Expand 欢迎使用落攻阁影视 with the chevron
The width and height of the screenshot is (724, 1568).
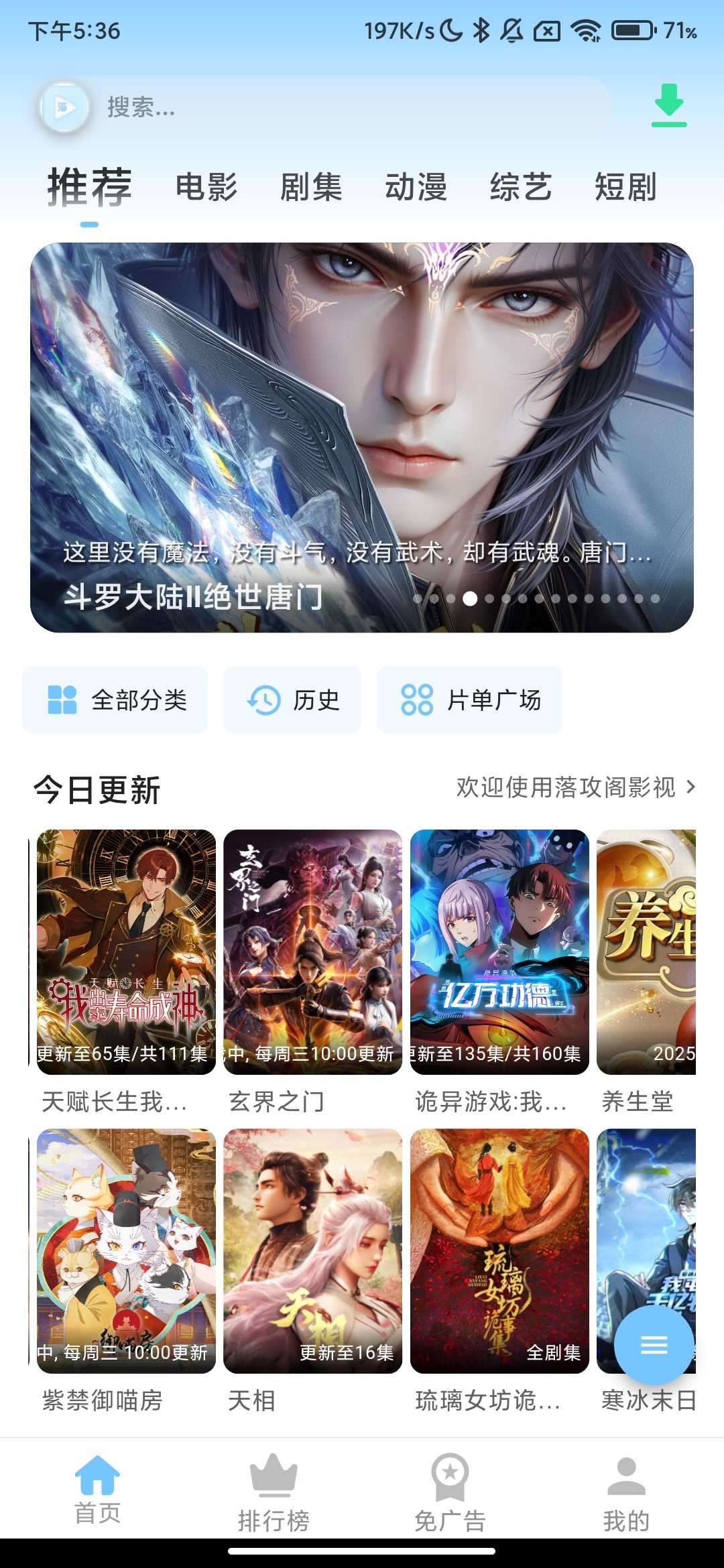tap(691, 789)
